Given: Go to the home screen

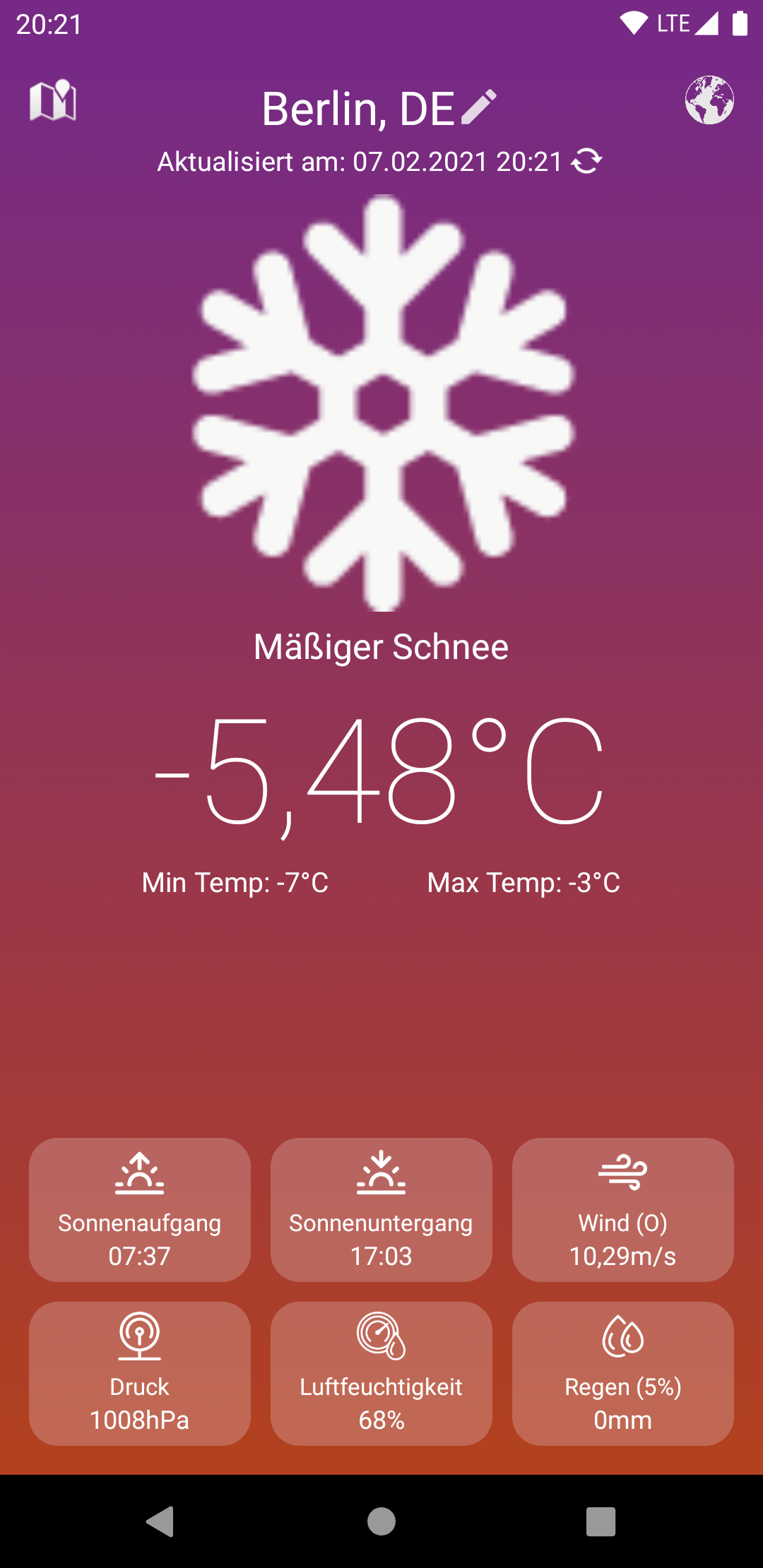Looking at the screenshot, I should [x=381, y=1521].
